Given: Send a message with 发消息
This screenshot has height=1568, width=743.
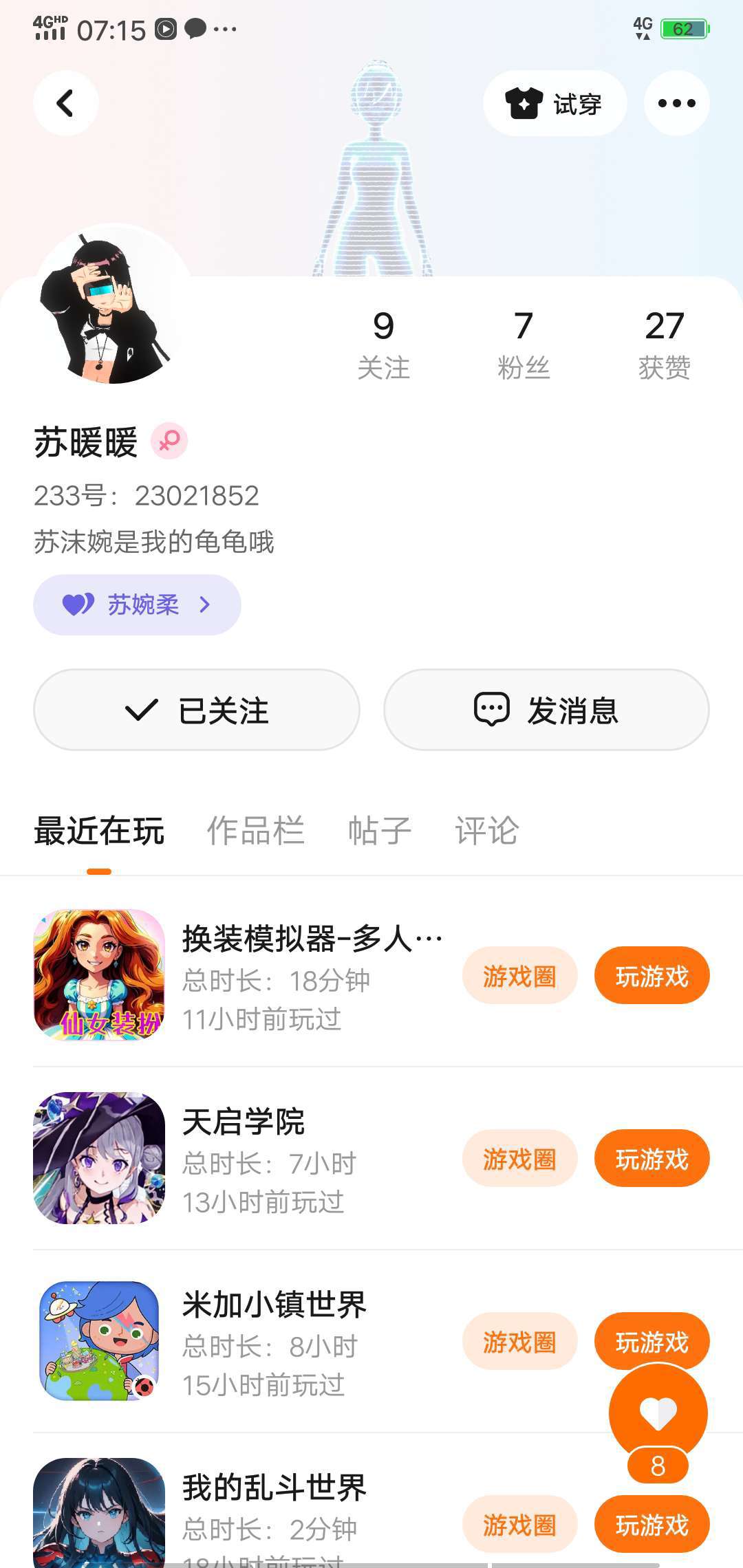Looking at the screenshot, I should pyautogui.click(x=546, y=710).
